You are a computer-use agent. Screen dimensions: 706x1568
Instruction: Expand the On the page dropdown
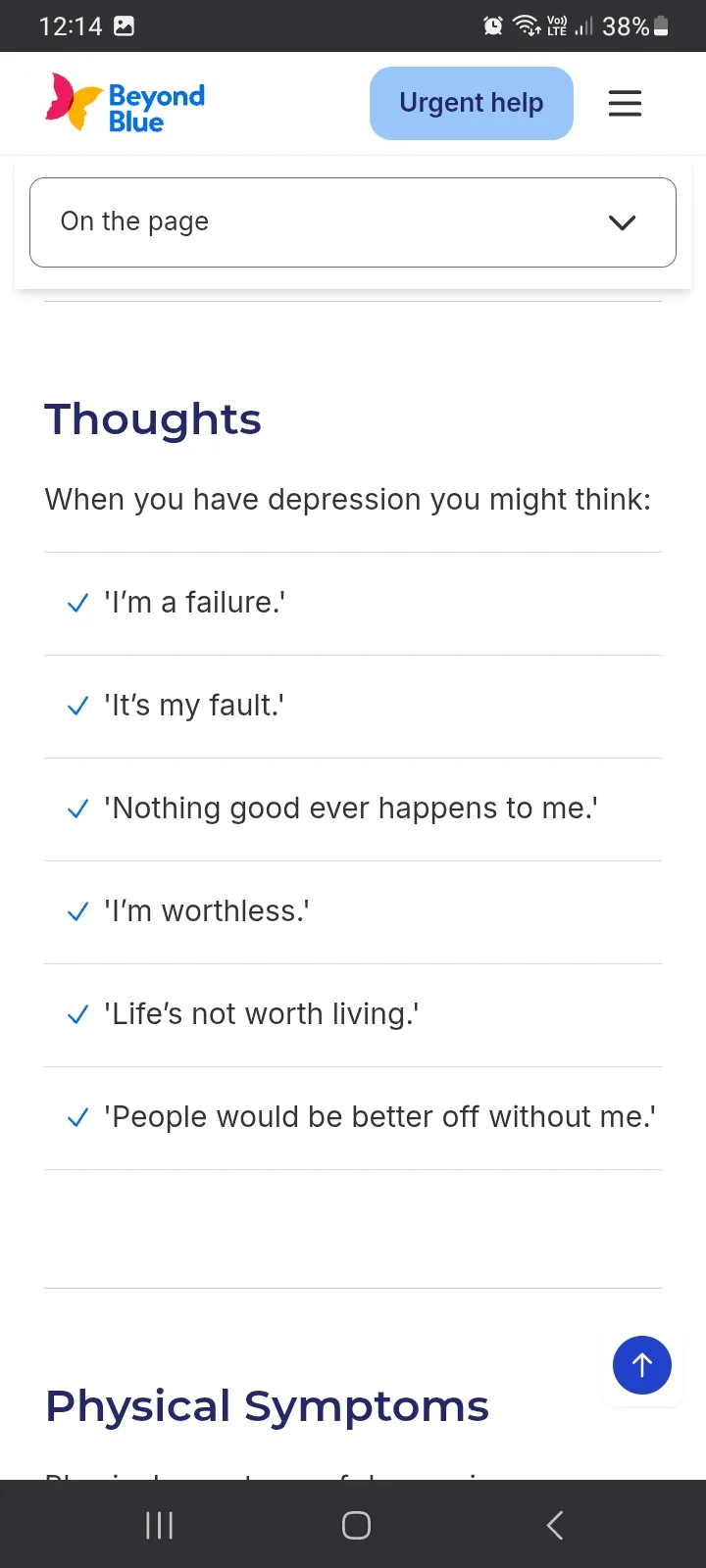(353, 222)
